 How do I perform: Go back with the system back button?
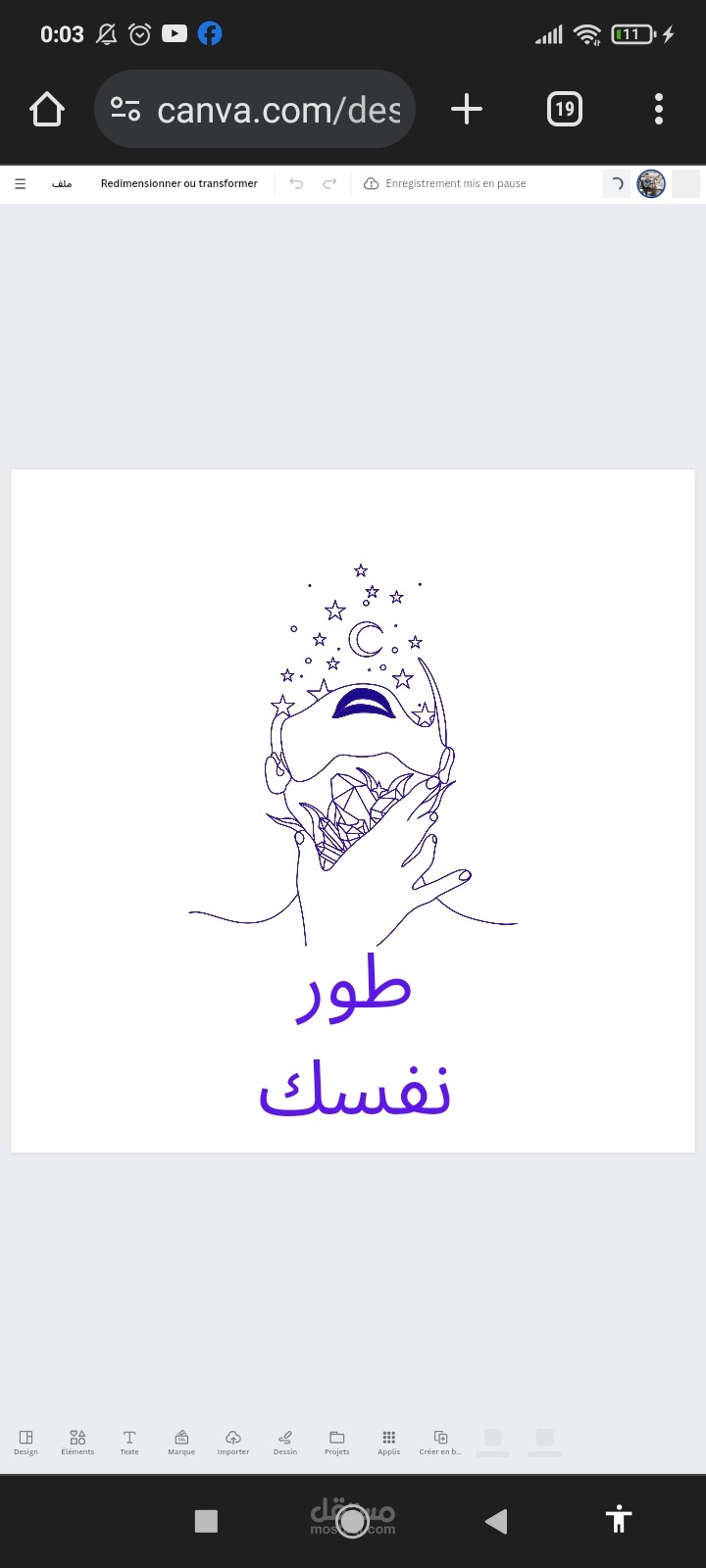click(x=496, y=1521)
